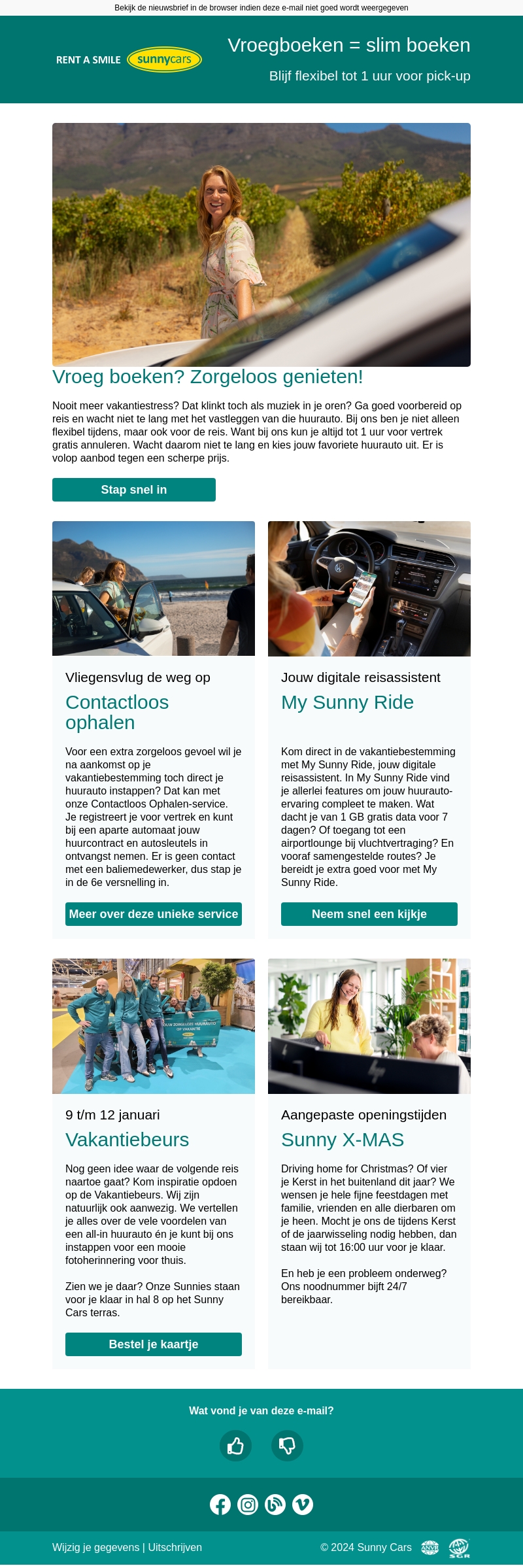
Task: Tap 'Neem snel een kijkje' button
Action: (x=369, y=914)
